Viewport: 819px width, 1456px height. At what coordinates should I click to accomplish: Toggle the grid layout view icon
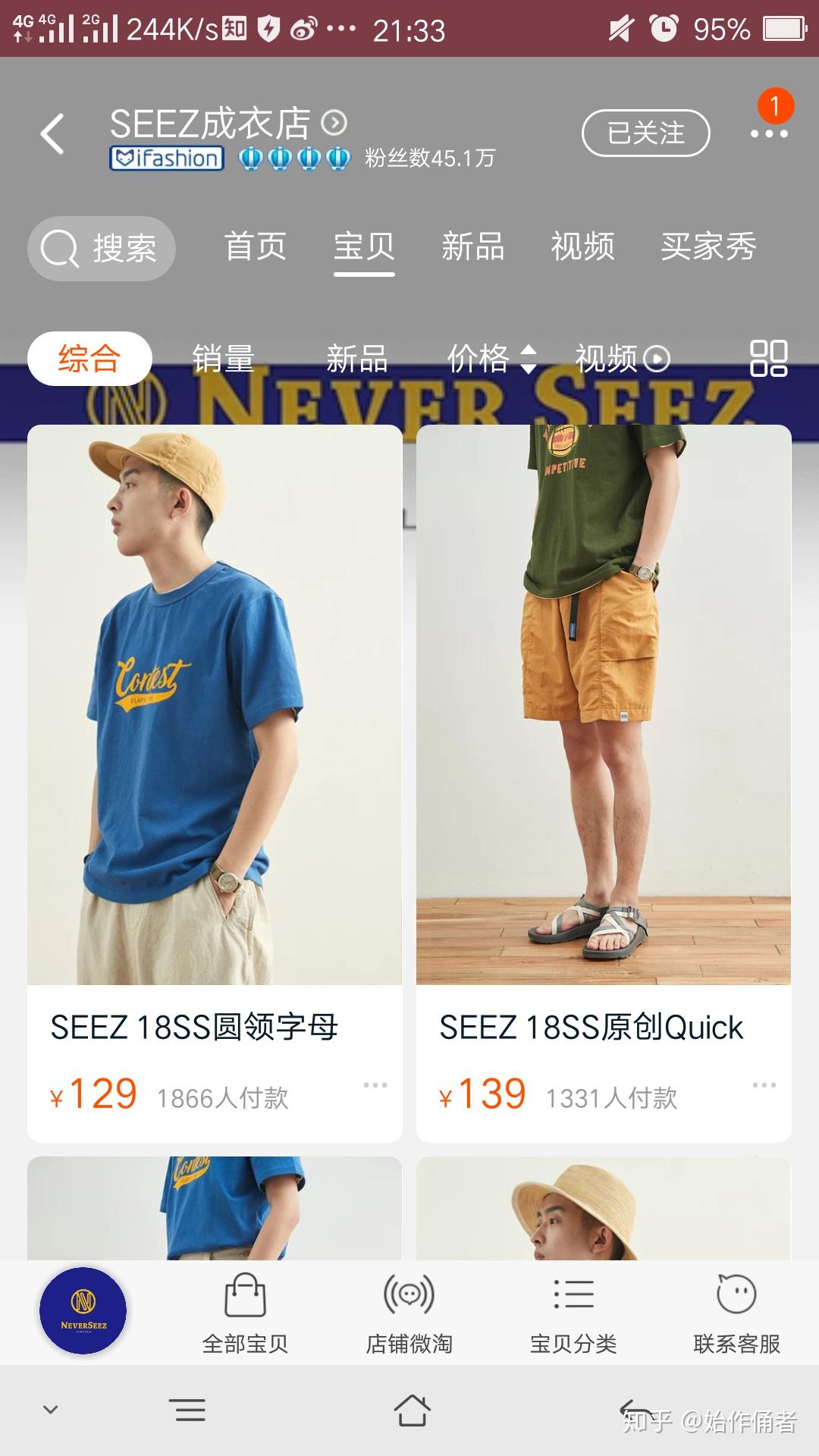[x=768, y=358]
